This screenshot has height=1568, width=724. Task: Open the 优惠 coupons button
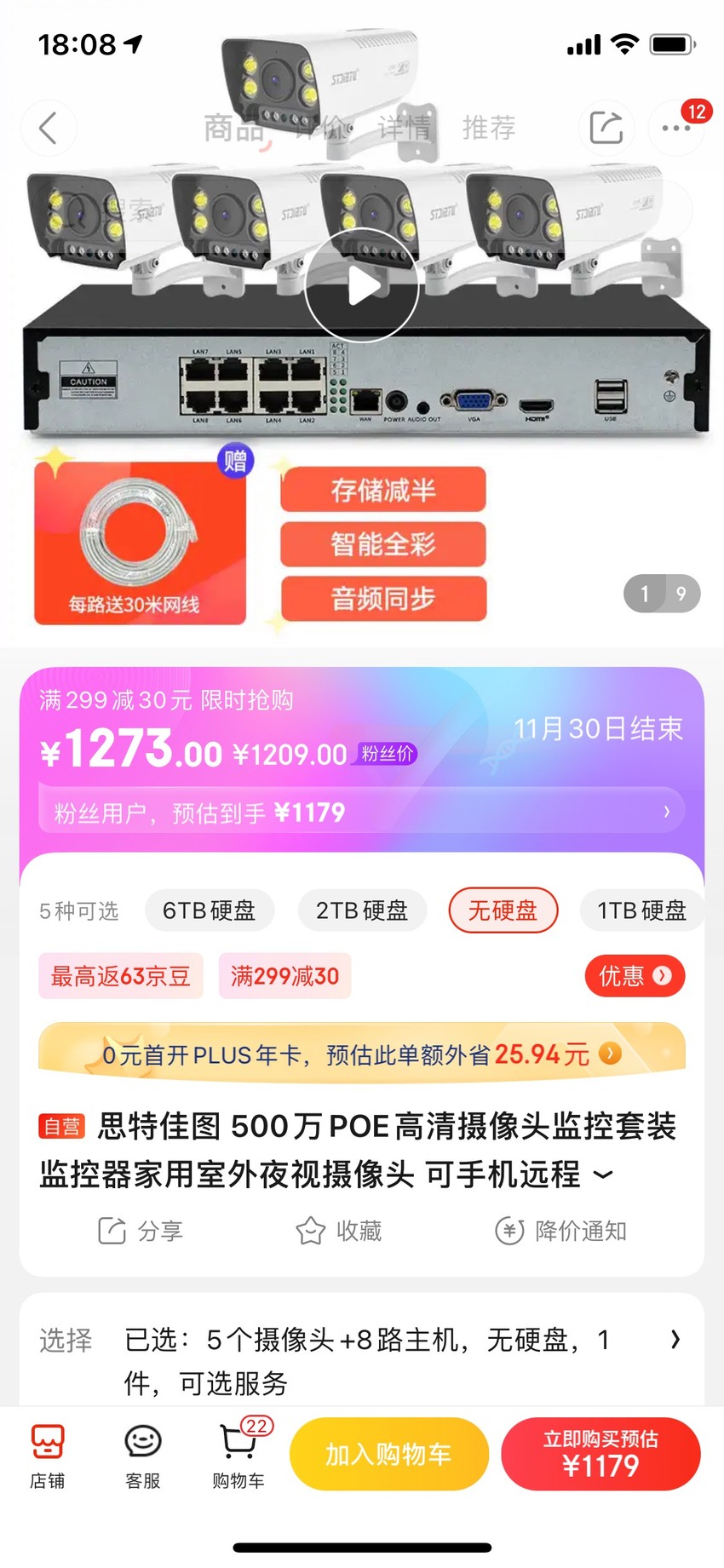pyautogui.click(x=635, y=976)
